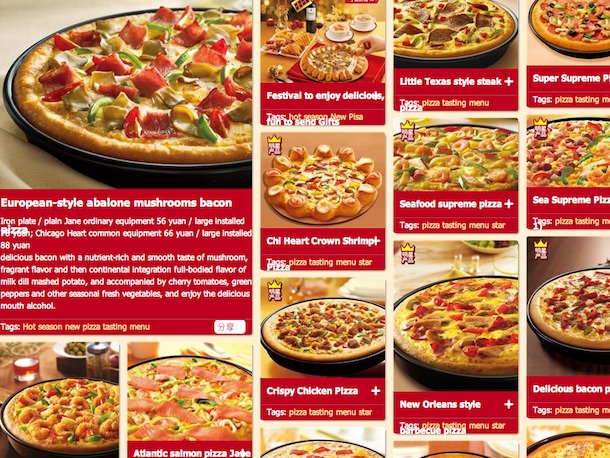Tap the share button on the abalone bacon card
Viewport: 610px width, 458px height.
point(229,327)
